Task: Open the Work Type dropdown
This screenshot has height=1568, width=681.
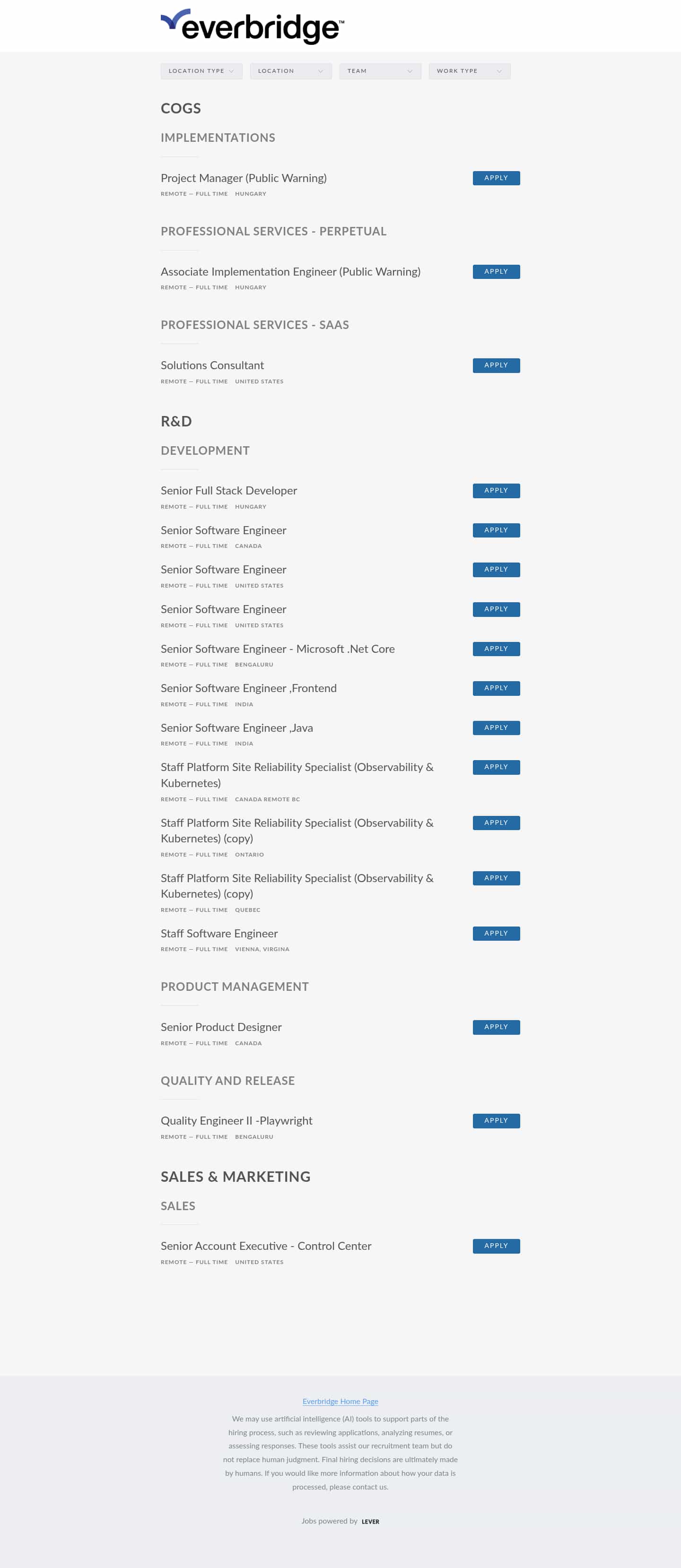Action: (469, 71)
